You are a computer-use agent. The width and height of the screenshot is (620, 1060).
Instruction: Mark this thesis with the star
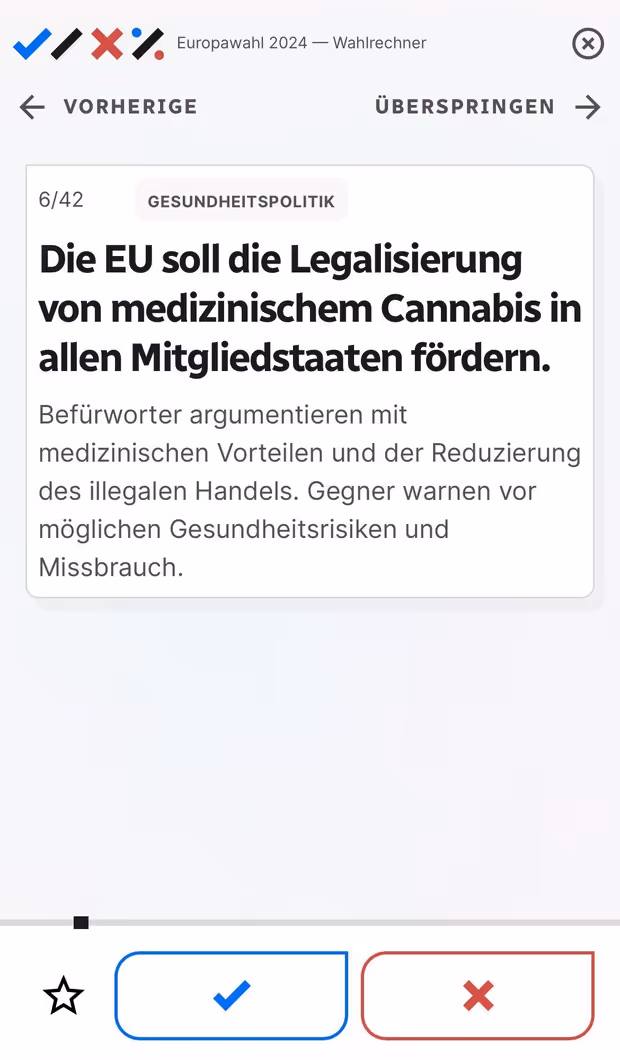64,996
